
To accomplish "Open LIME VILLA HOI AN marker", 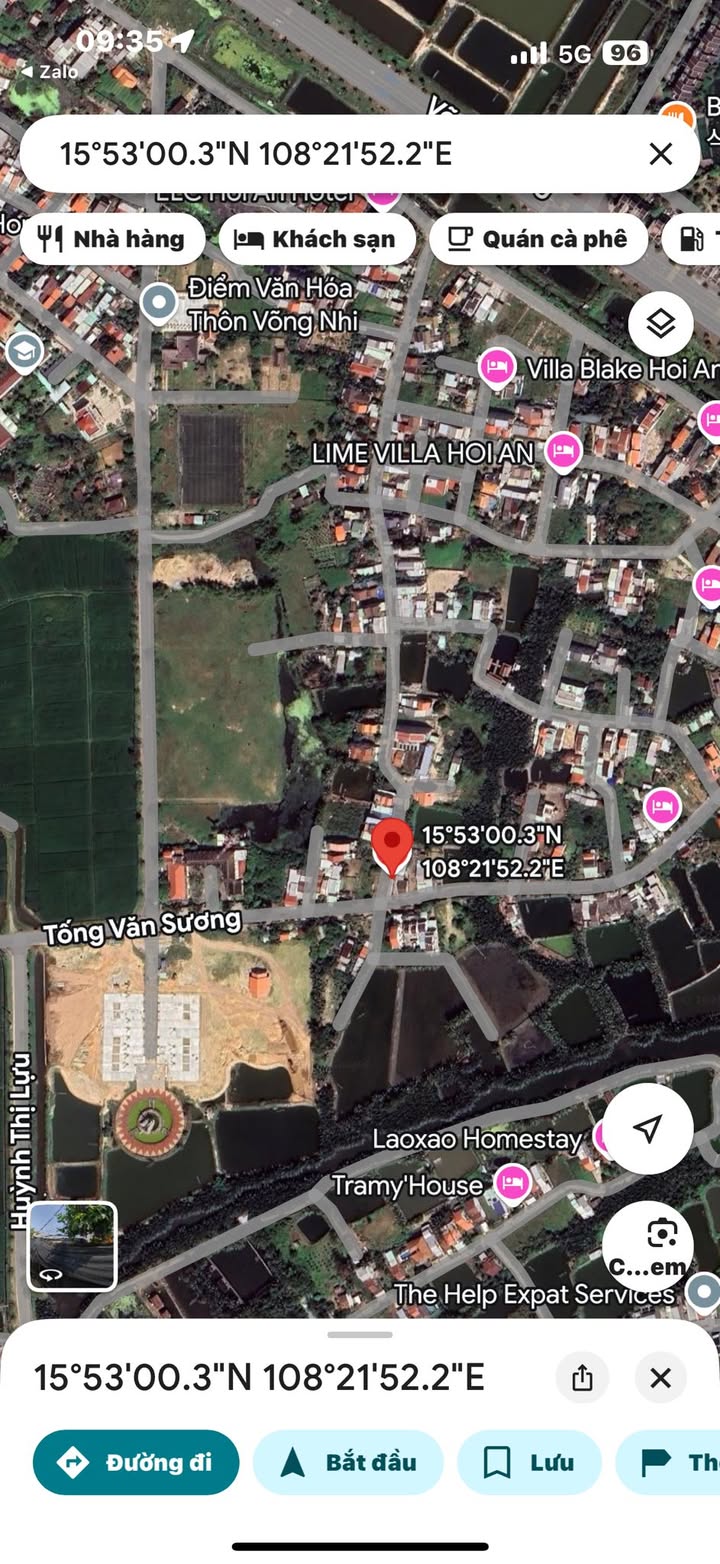I will [x=564, y=451].
